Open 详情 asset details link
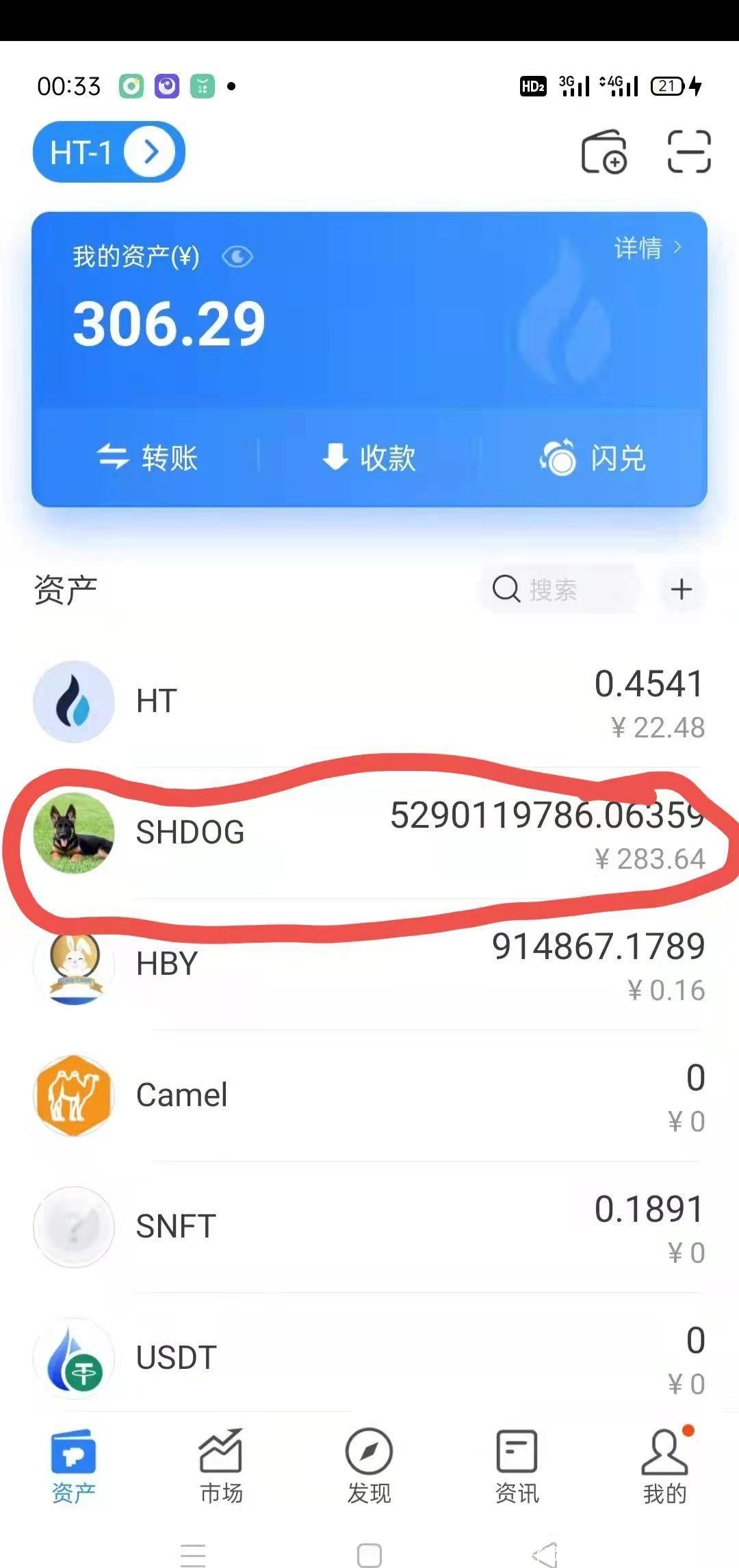Screen dimensions: 739x1568 (x=647, y=248)
